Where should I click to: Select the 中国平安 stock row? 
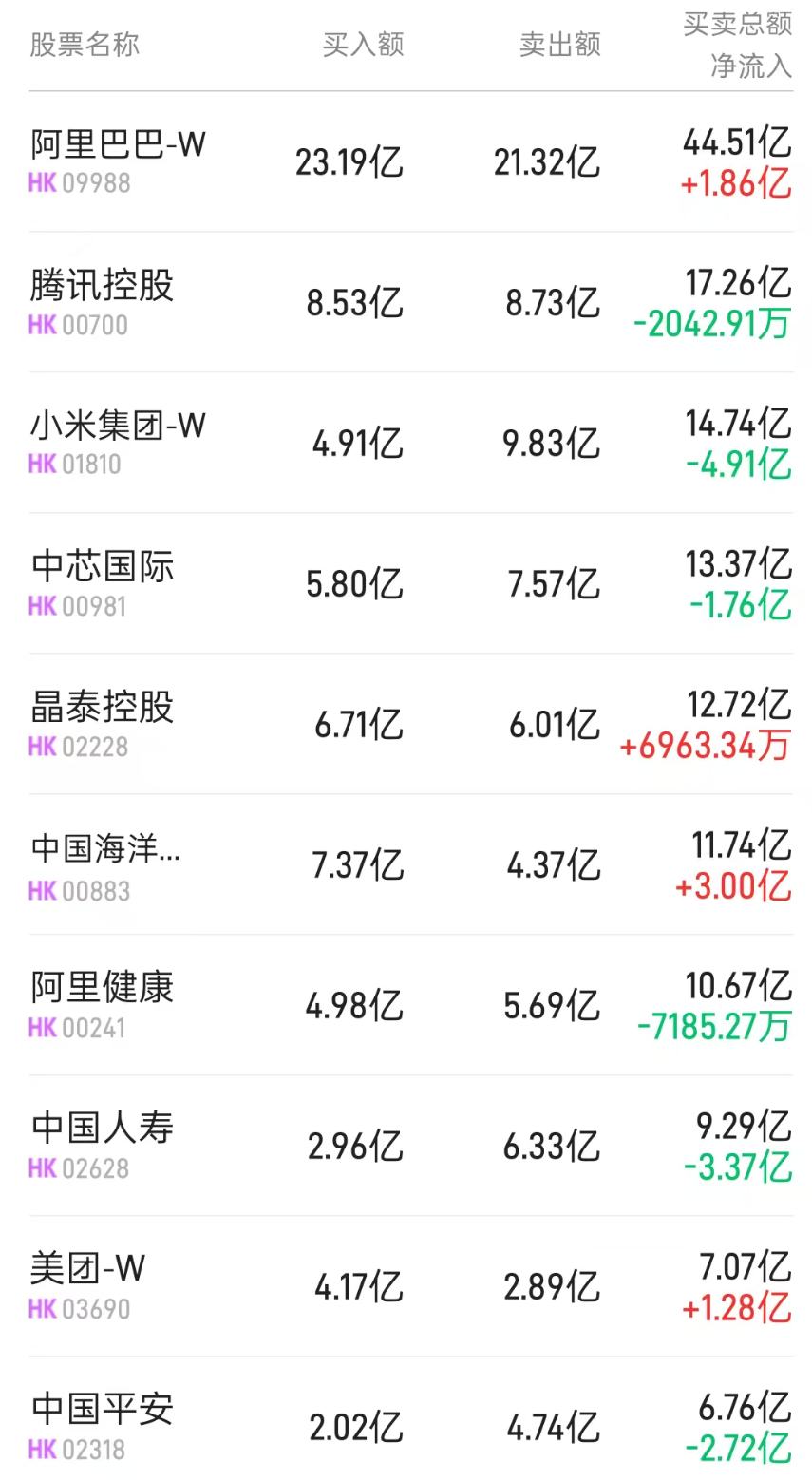[101, 1410]
